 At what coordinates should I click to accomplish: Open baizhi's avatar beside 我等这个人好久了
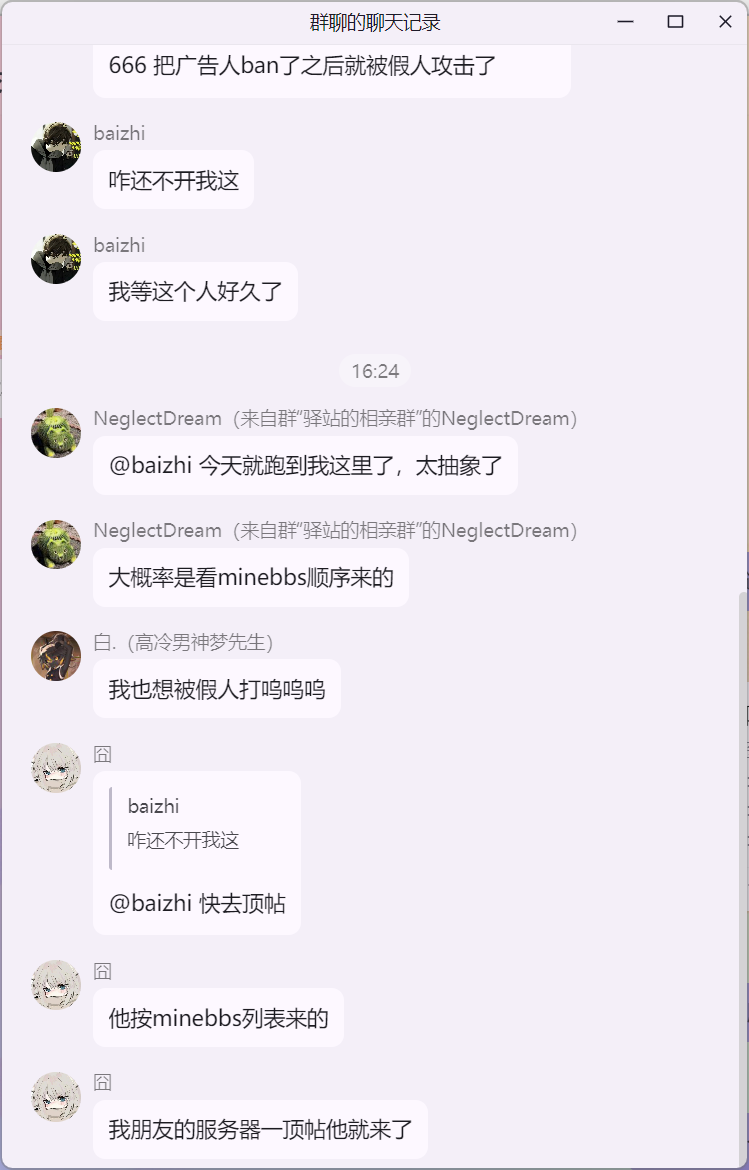tap(56, 259)
